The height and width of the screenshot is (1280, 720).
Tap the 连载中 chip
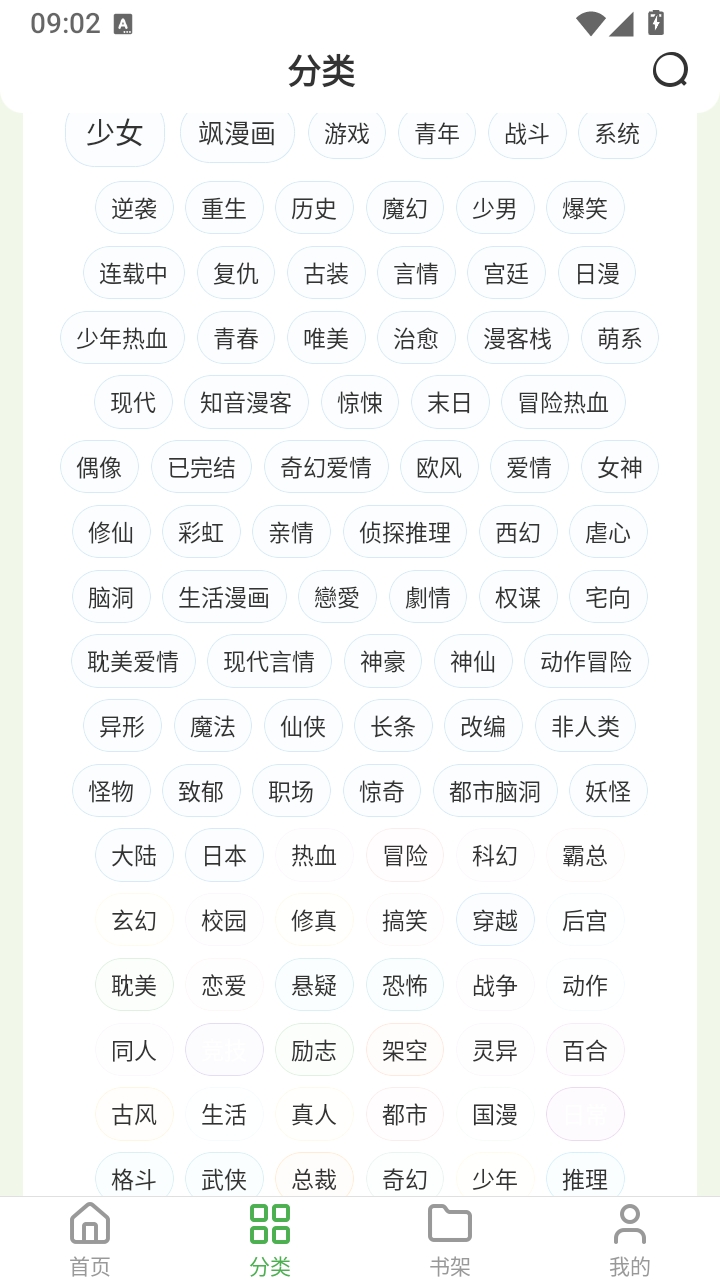(x=134, y=273)
